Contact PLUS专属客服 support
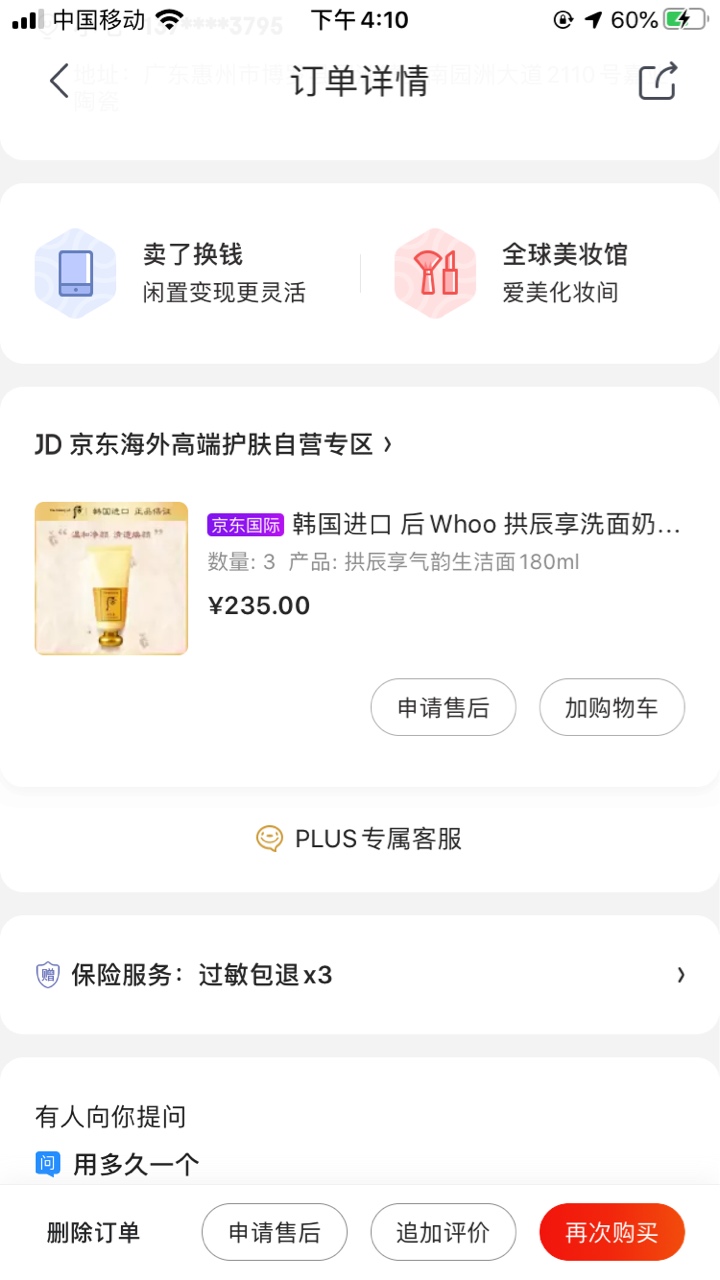The image size is (720, 1280). (x=360, y=838)
